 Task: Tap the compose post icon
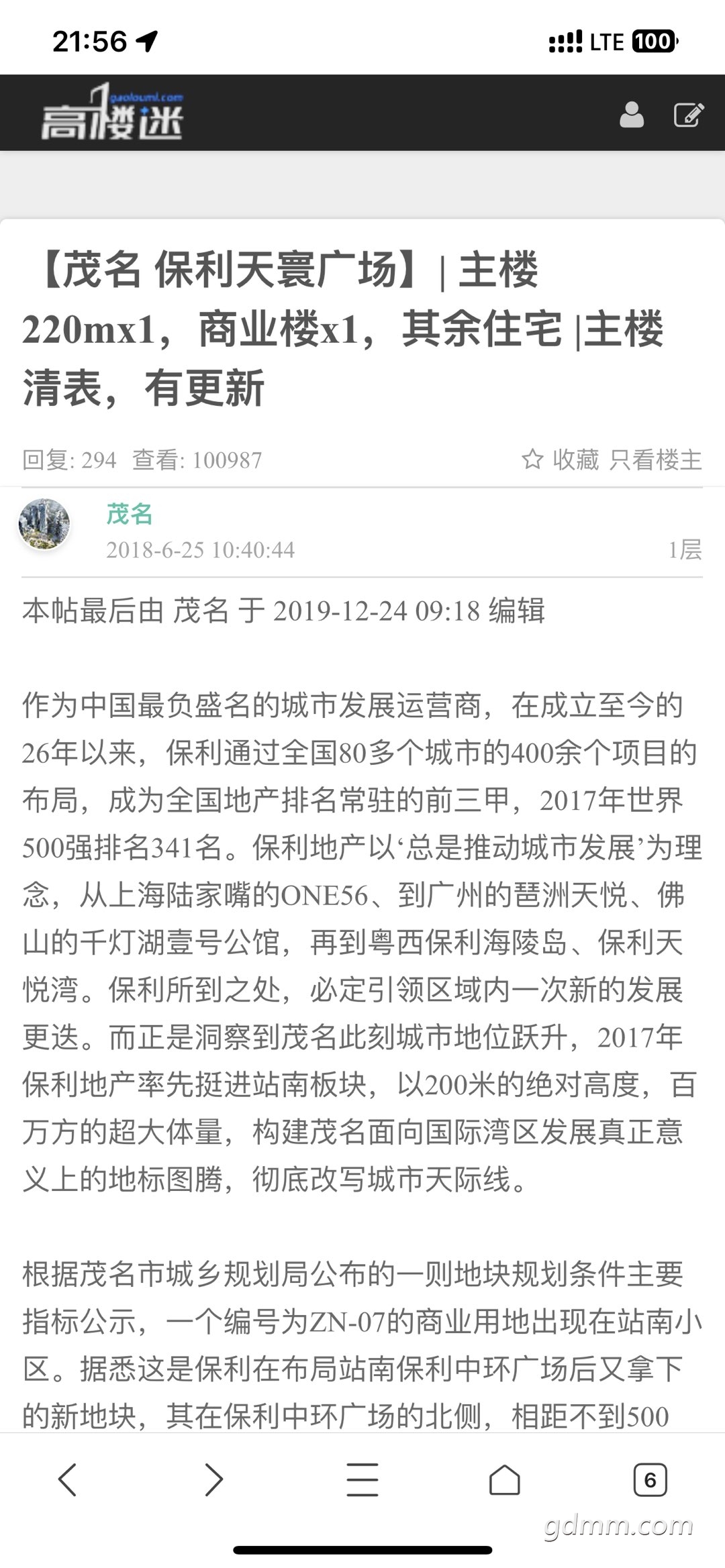(x=689, y=115)
